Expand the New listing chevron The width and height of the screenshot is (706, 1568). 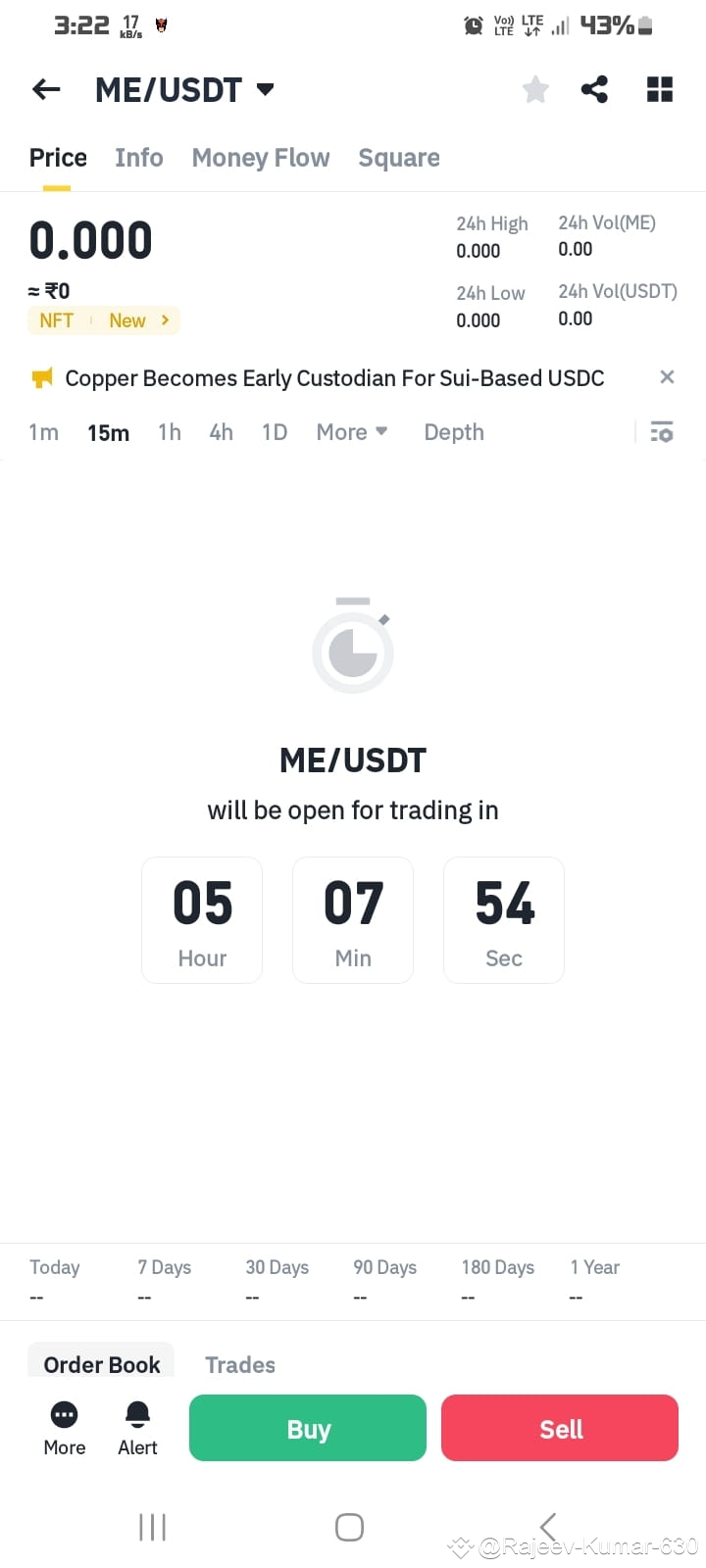[x=164, y=319]
